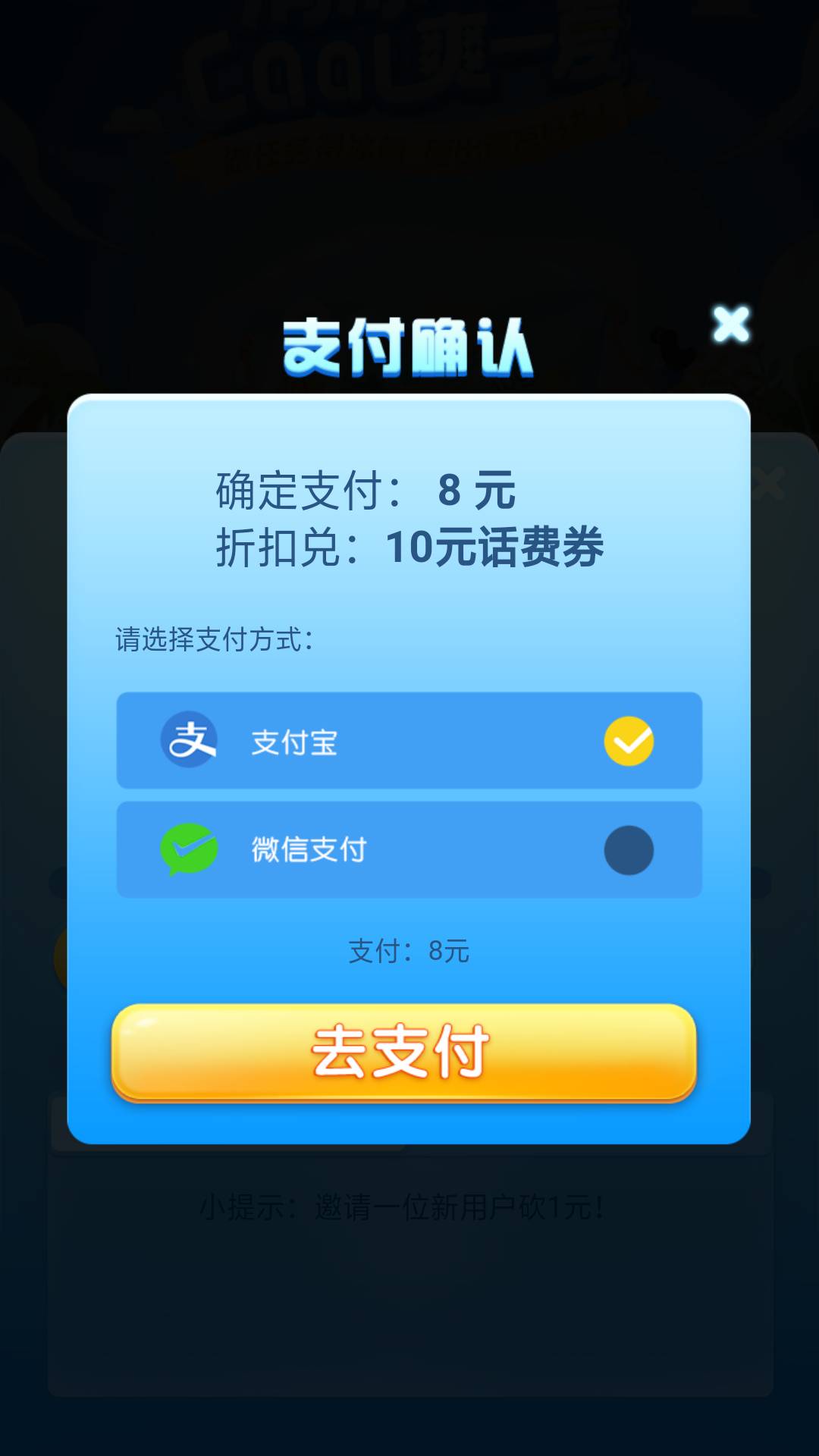
Task: Switch to the WeChat Pay option
Action: (409, 849)
